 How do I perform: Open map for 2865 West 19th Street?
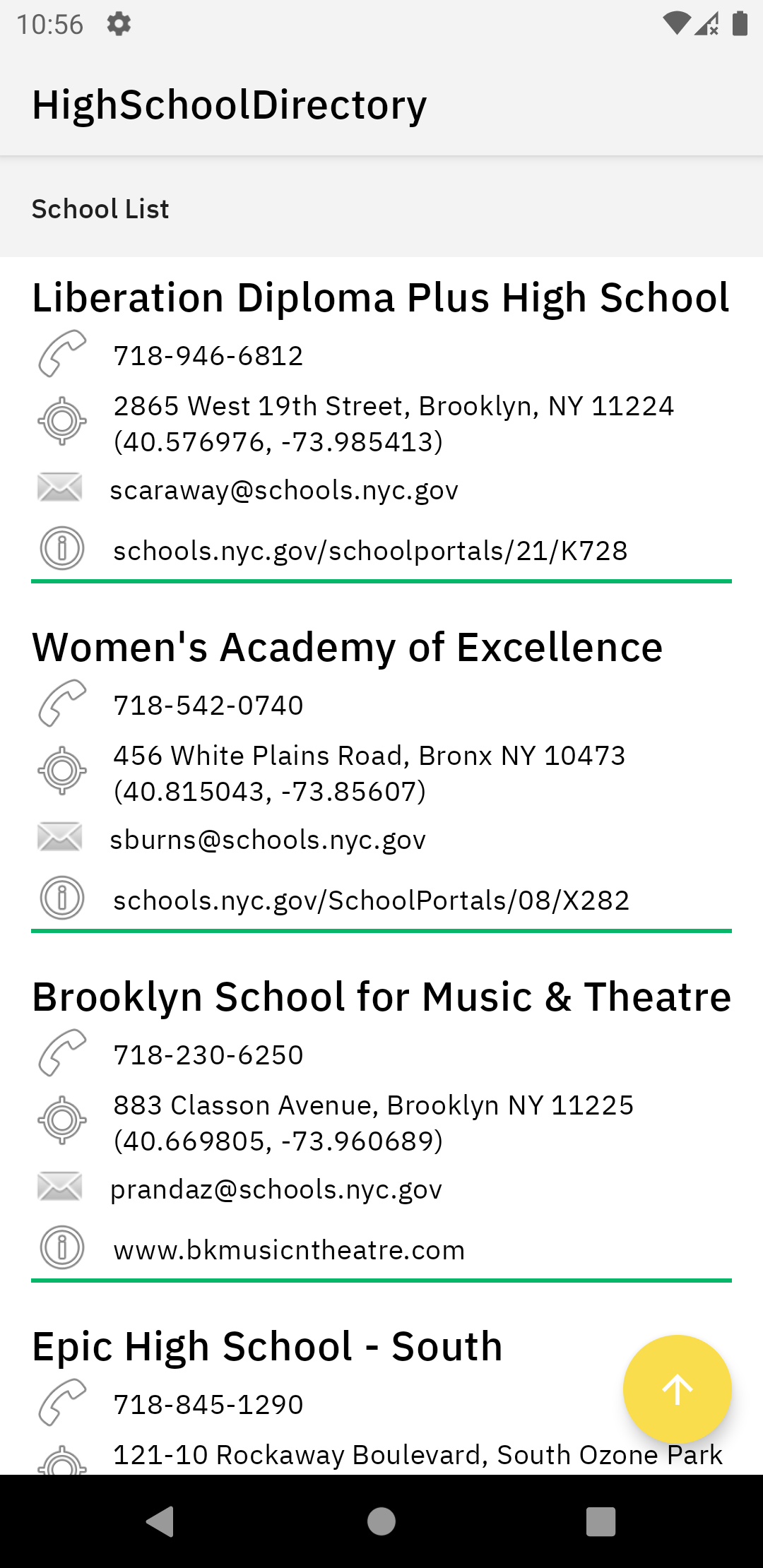pyautogui.click(x=394, y=424)
